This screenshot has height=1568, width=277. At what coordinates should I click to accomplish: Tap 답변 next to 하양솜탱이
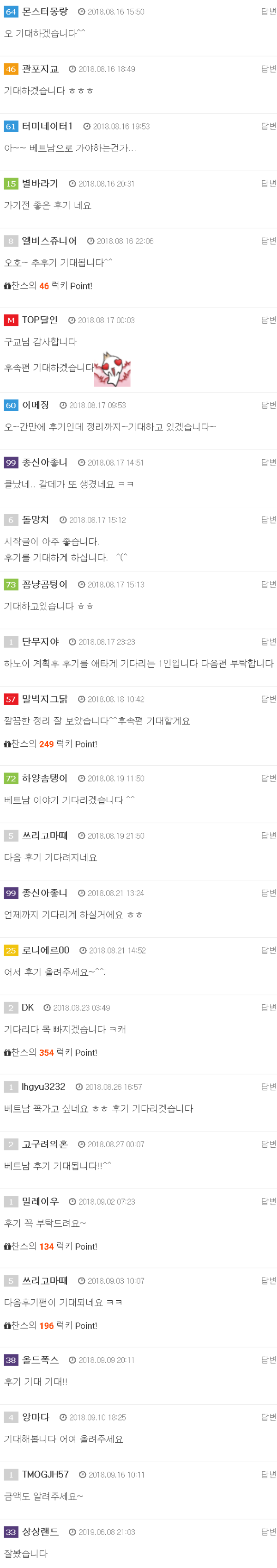(x=268, y=777)
